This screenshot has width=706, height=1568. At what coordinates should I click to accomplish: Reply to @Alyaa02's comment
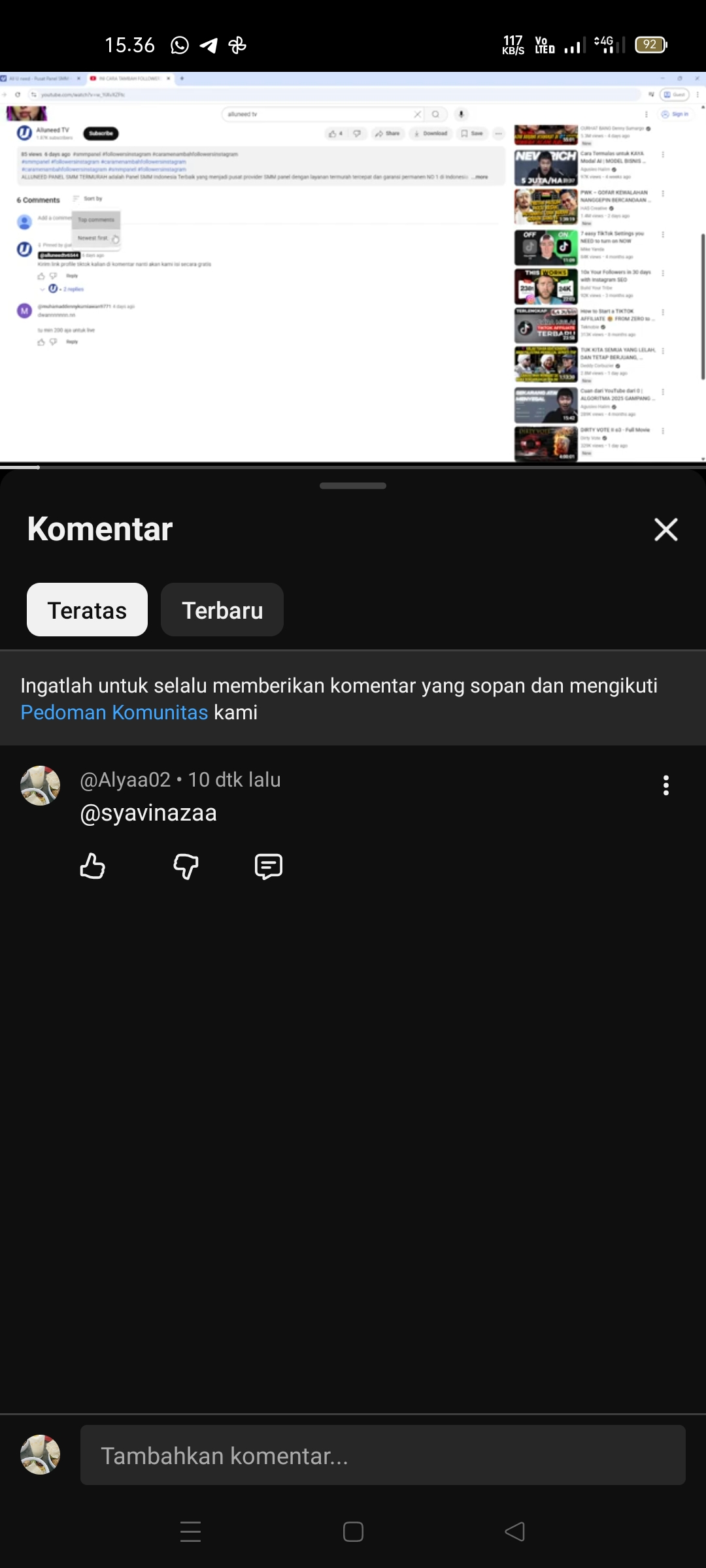[268, 866]
